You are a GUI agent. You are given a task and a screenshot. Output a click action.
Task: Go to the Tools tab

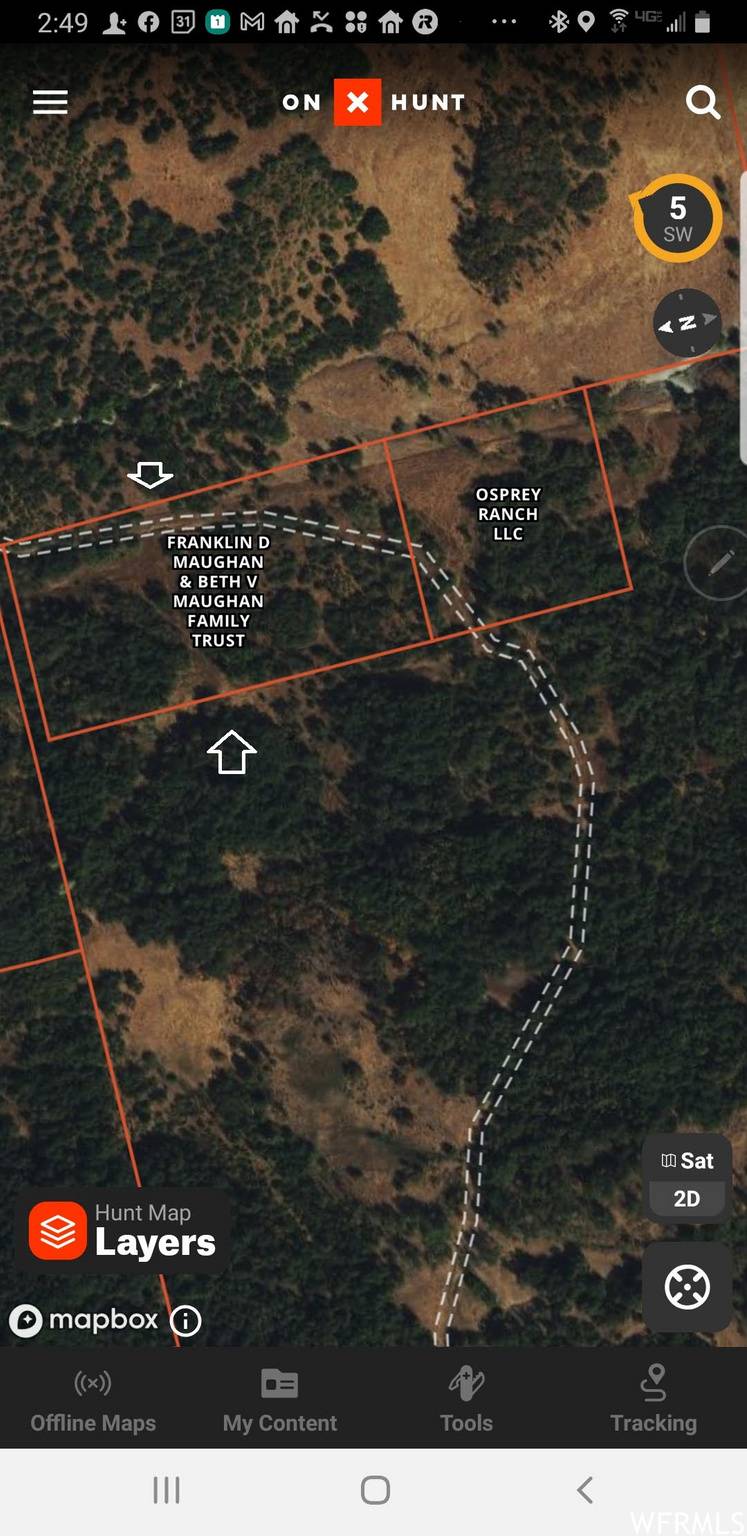(466, 1399)
